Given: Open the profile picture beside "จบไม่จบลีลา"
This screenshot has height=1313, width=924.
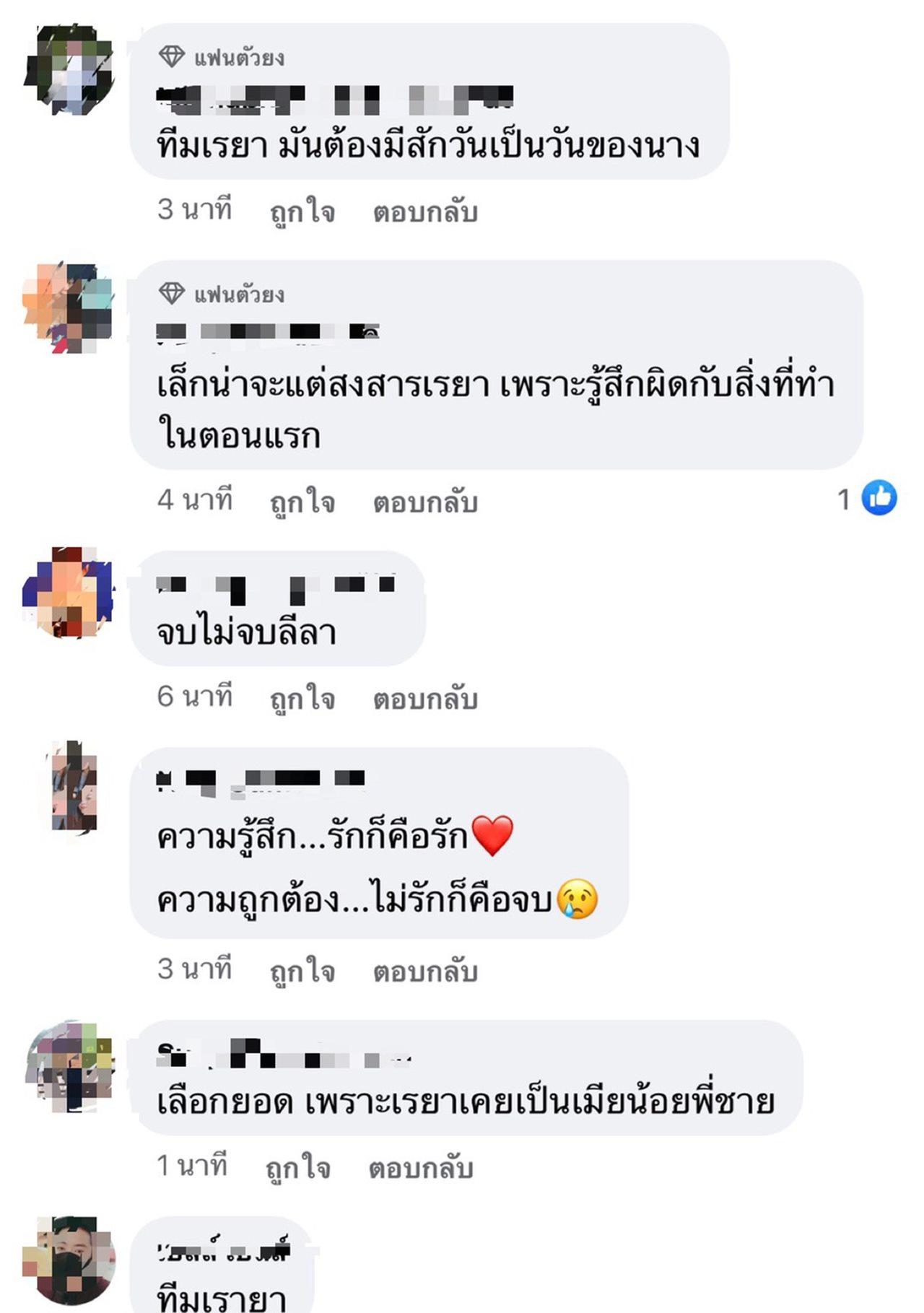Looking at the screenshot, I should [x=69, y=593].
